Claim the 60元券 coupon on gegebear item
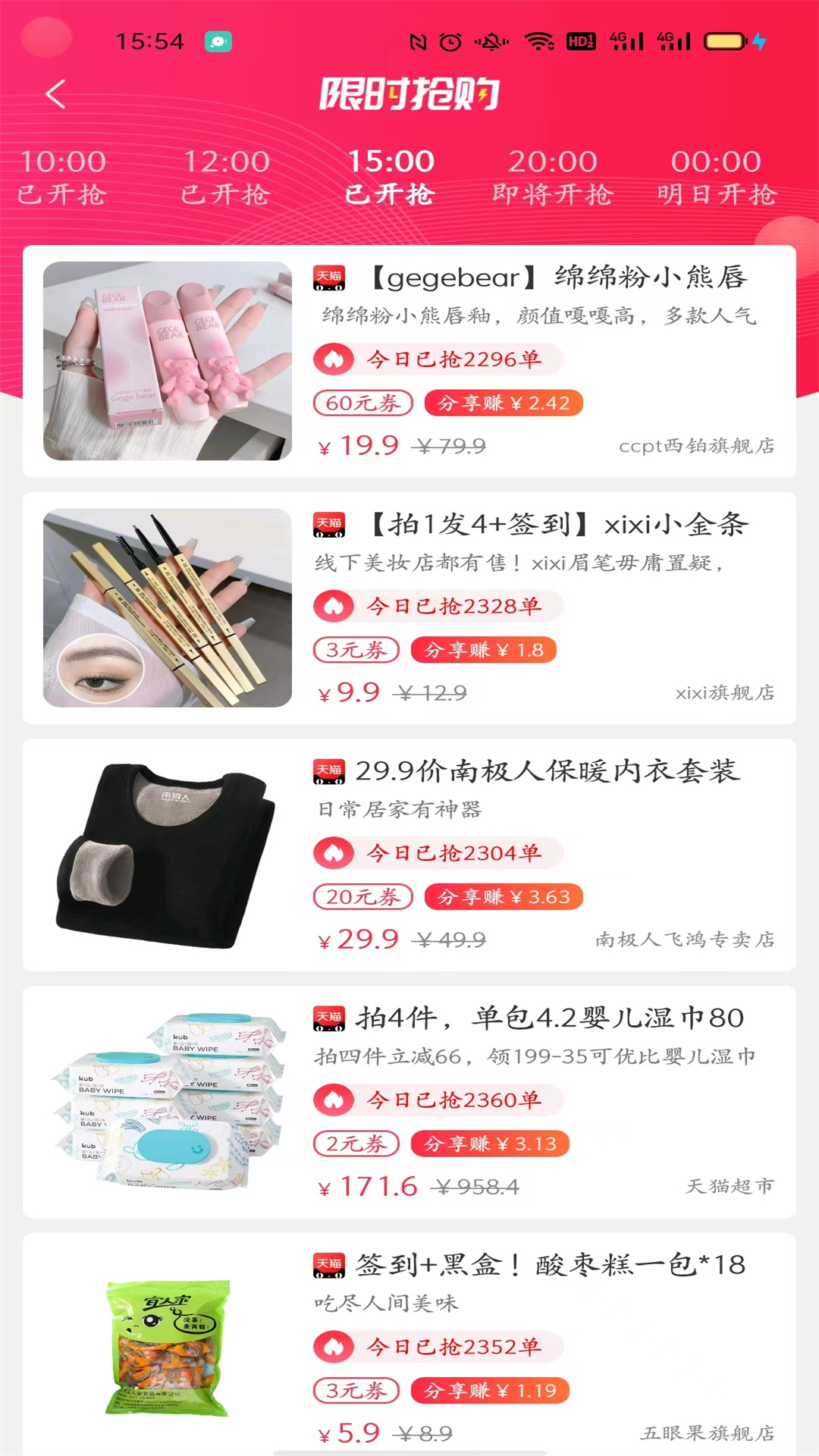 click(x=362, y=403)
